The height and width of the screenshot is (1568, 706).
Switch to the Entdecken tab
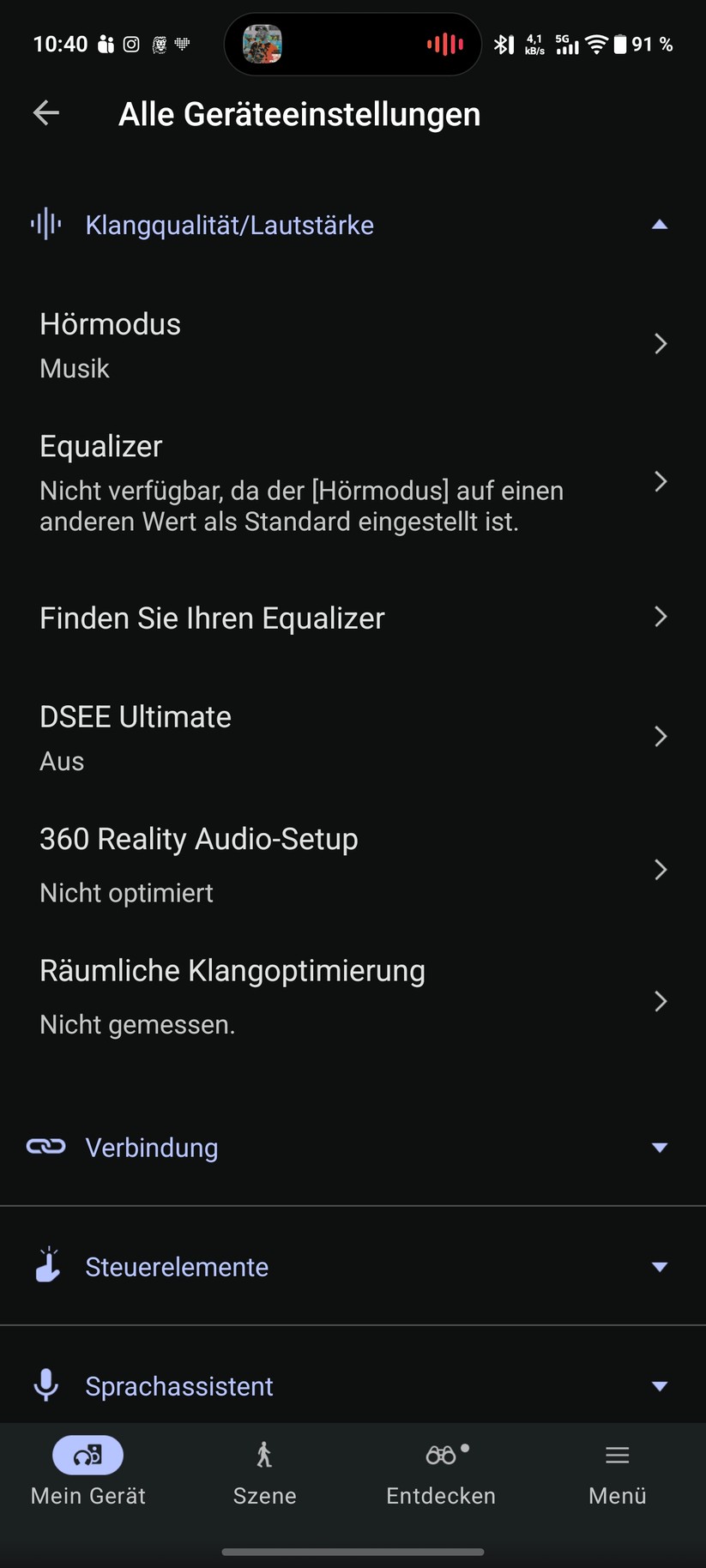coord(441,1472)
